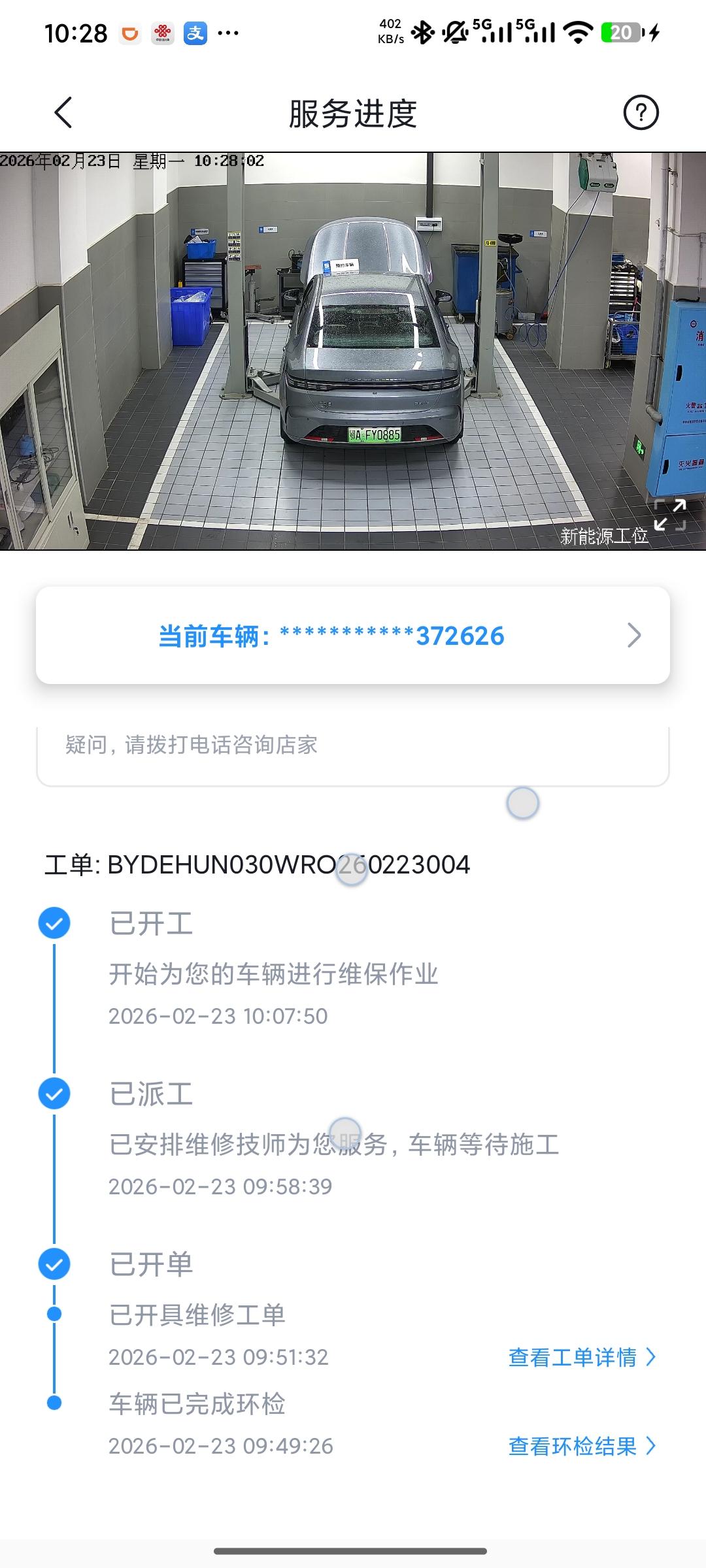Open the China Unicom status bar icon
Viewport: 706px width, 1568px height.
163,32
